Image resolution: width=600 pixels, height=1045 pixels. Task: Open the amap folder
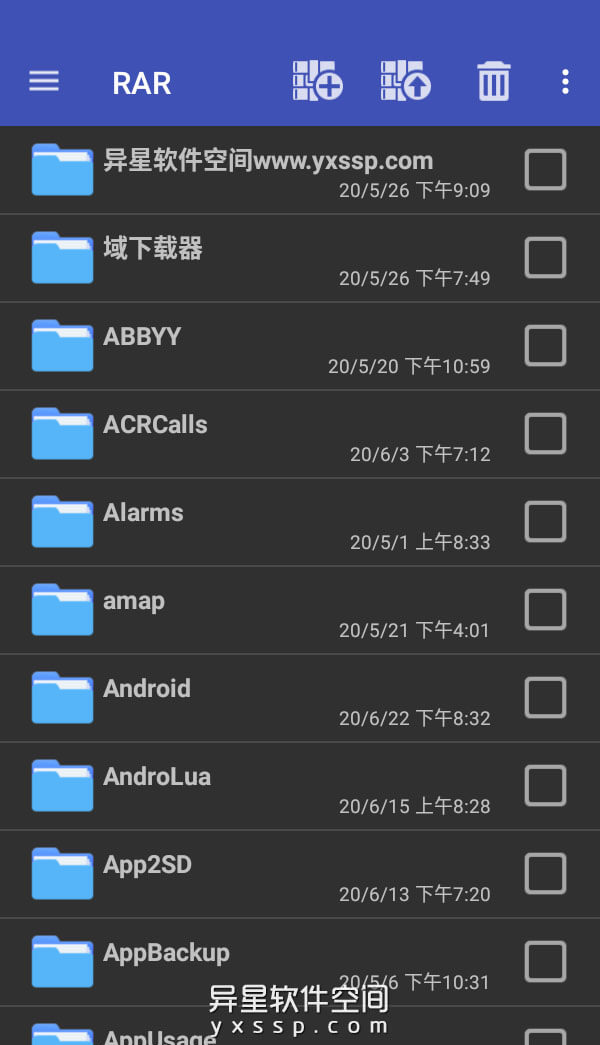(x=134, y=600)
